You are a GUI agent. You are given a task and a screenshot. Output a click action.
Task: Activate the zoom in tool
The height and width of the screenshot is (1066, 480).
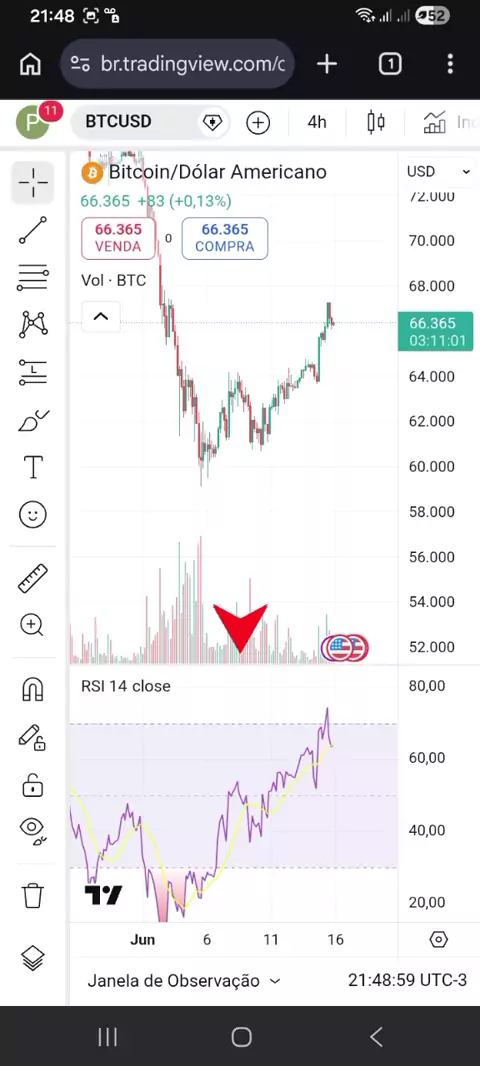point(33,625)
